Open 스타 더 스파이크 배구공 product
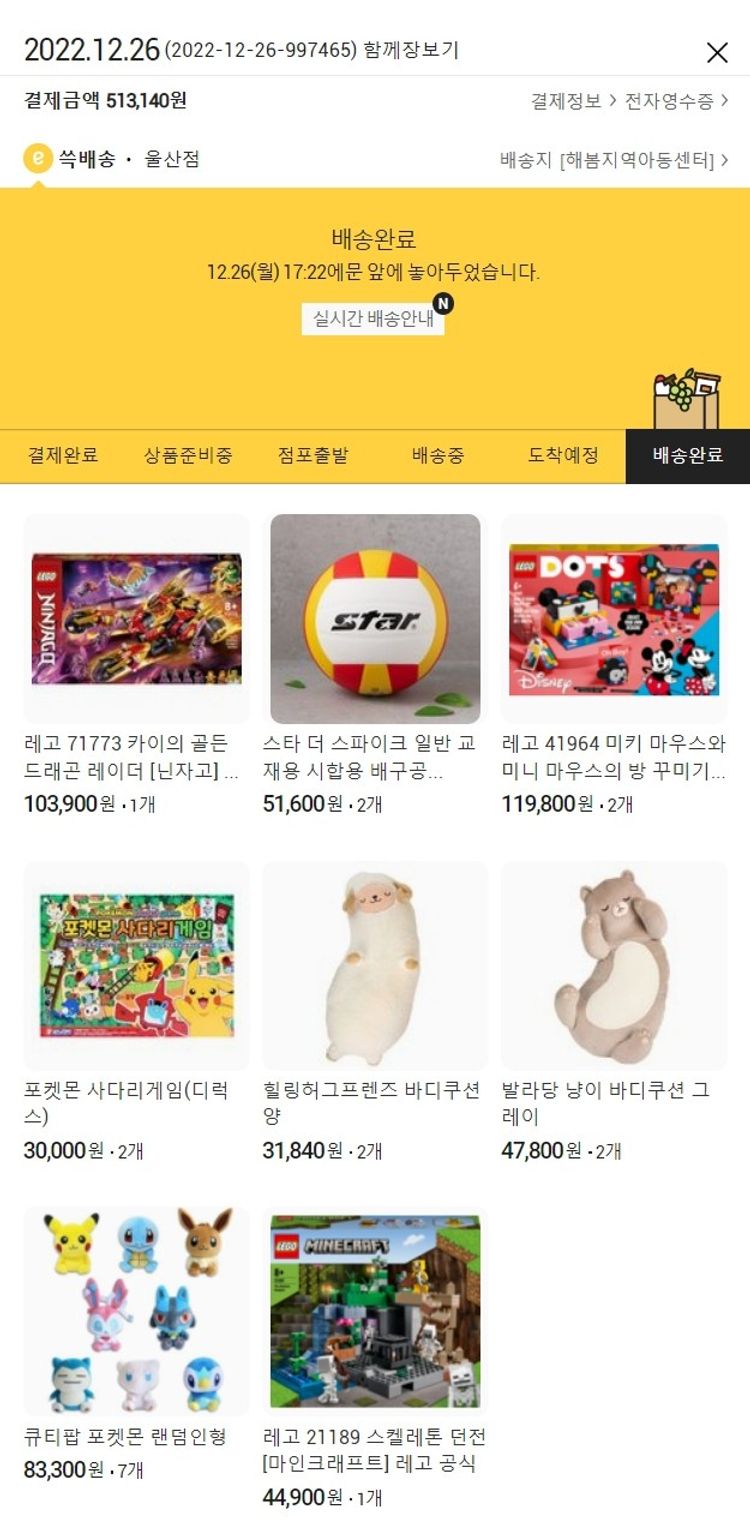 coord(375,619)
